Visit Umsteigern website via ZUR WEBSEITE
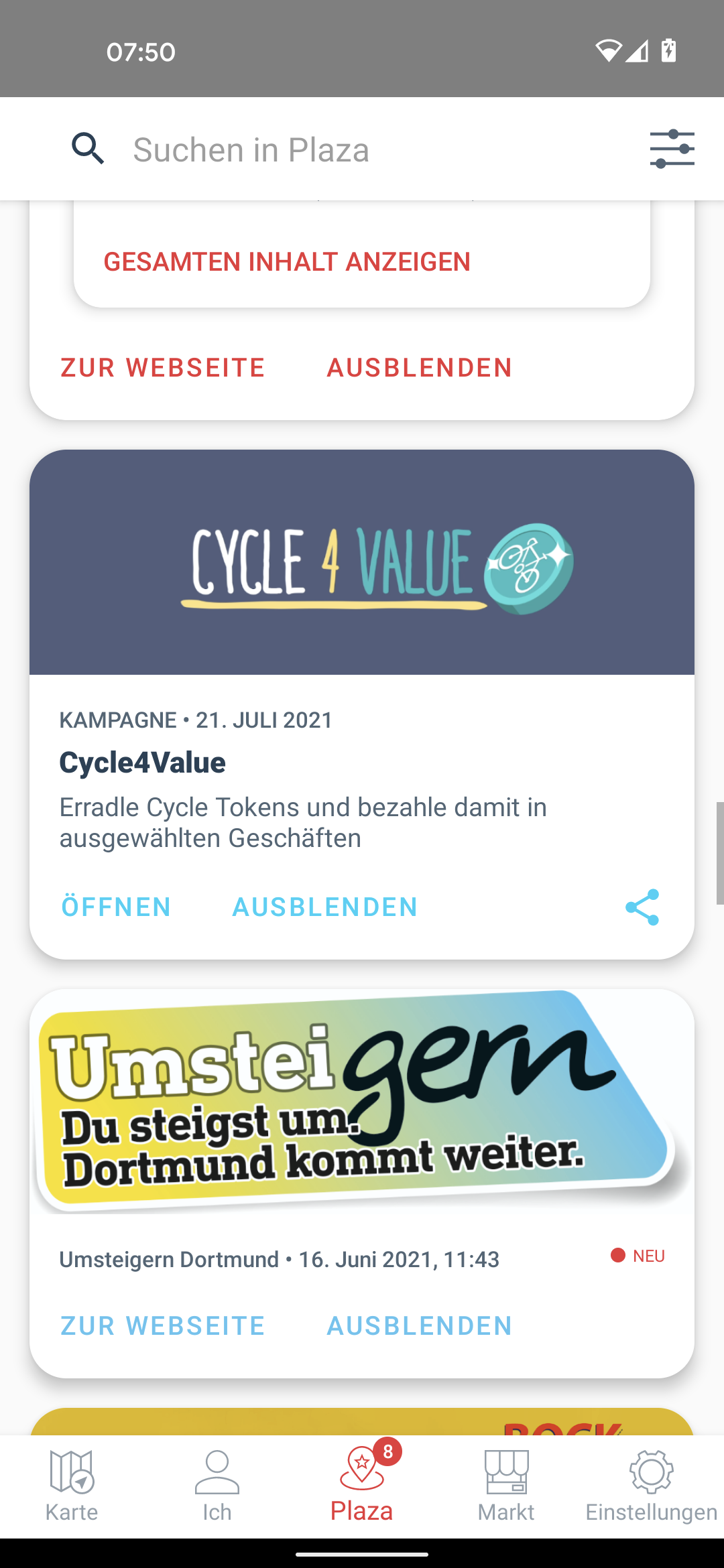The image size is (724, 1568). (162, 1325)
